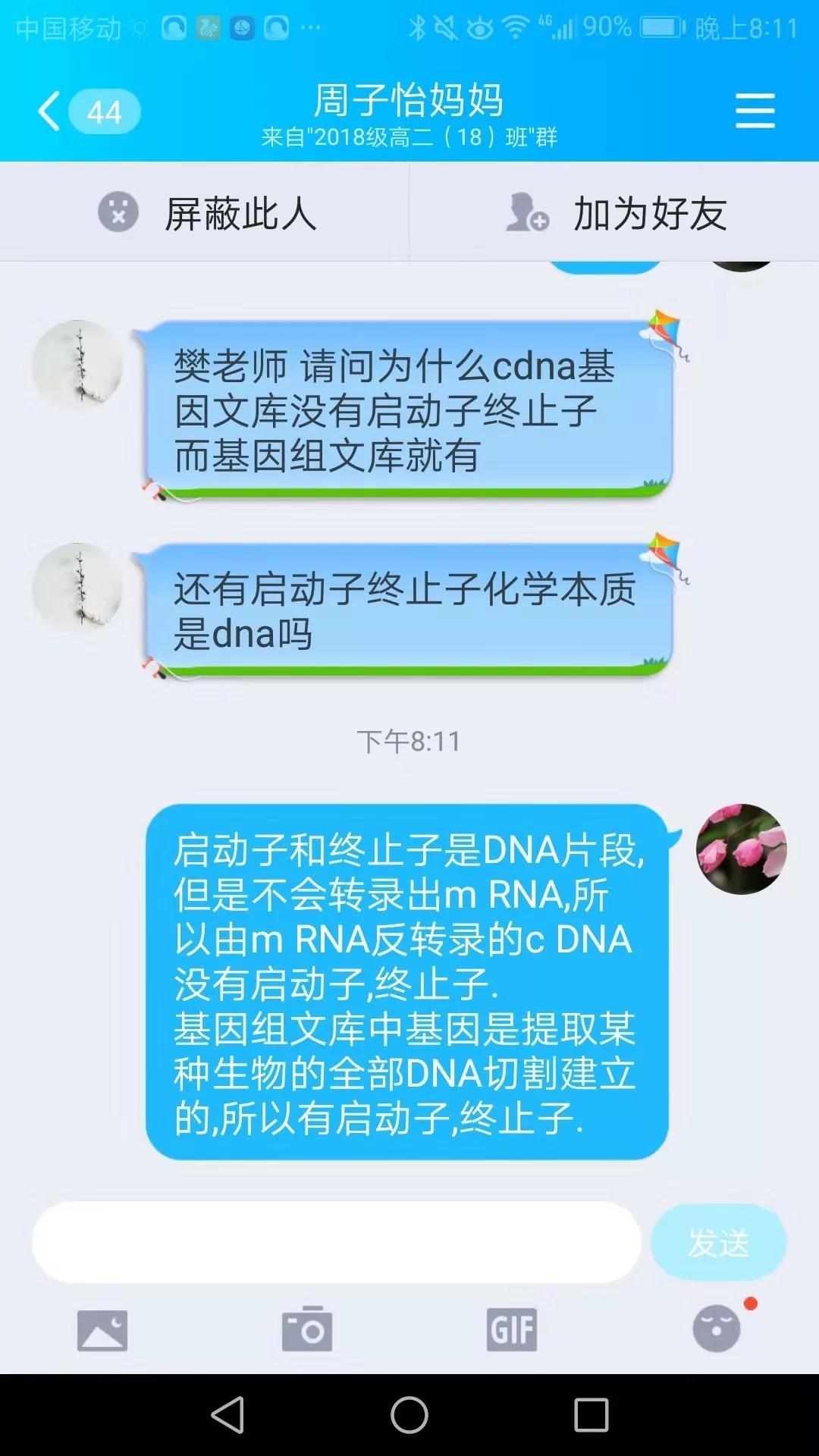This screenshot has width=819, height=1456.
Task: Open the photo gallery picker
Action: pos(102,1329)
